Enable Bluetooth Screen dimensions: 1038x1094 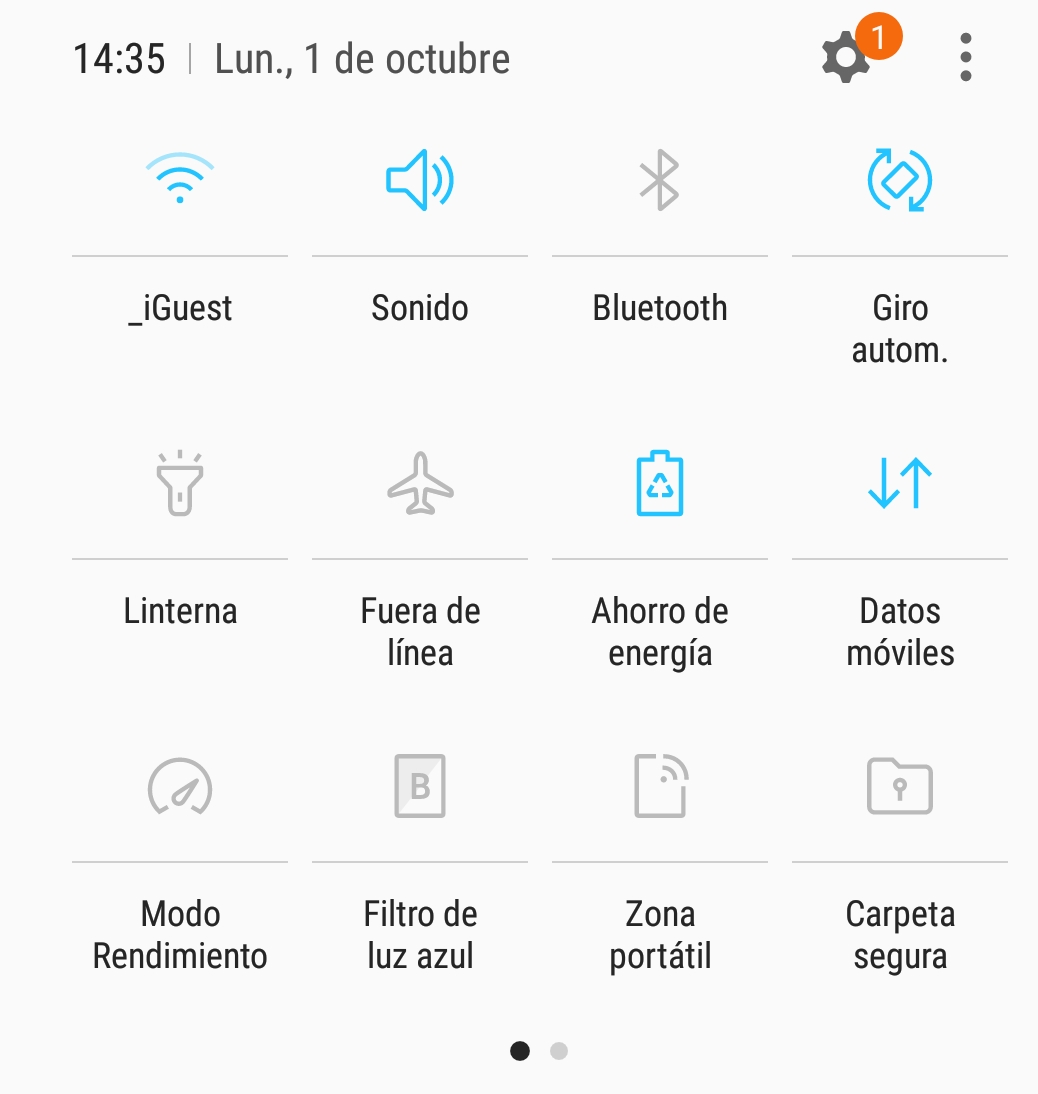660,181
